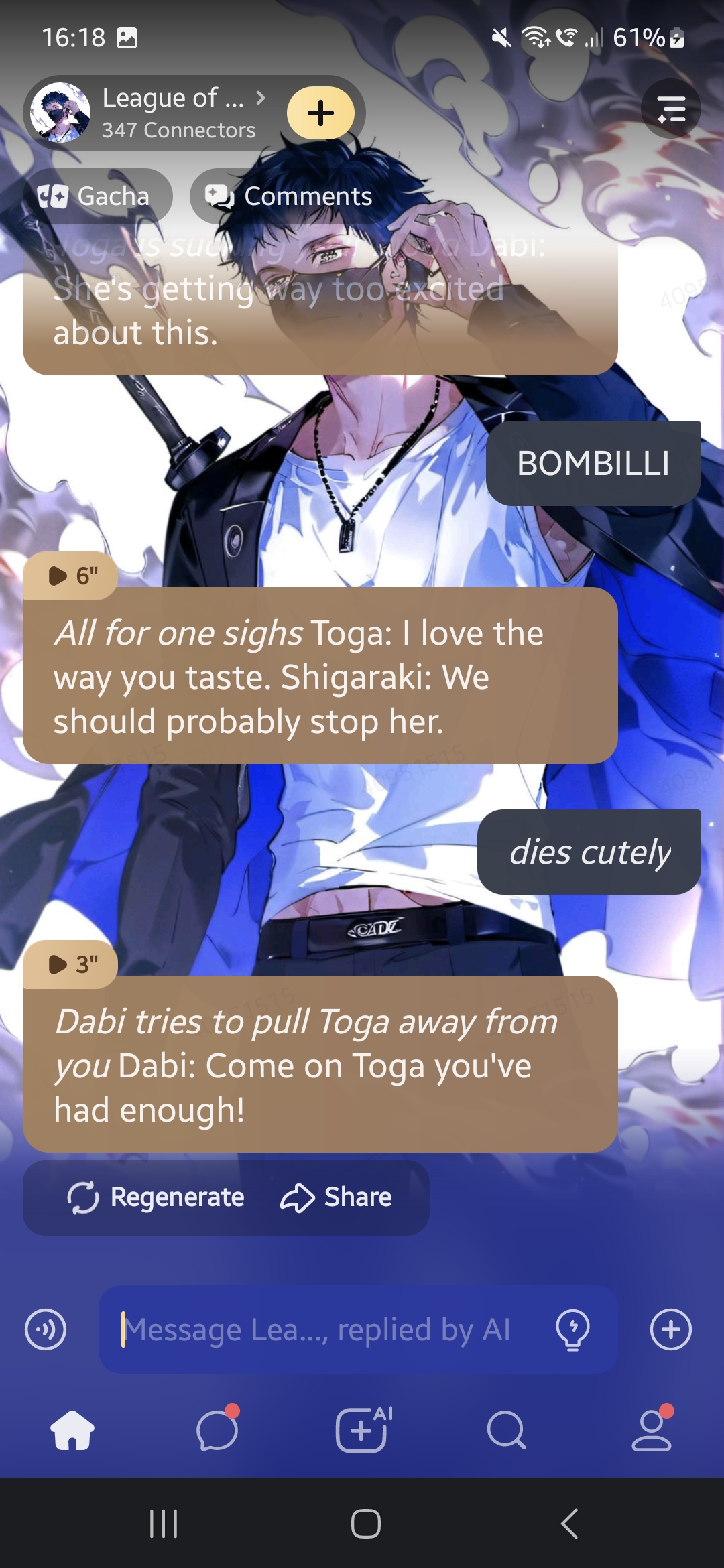Tap the system back button
This screenshot has height=1568, width=724.
[569, 1524]
